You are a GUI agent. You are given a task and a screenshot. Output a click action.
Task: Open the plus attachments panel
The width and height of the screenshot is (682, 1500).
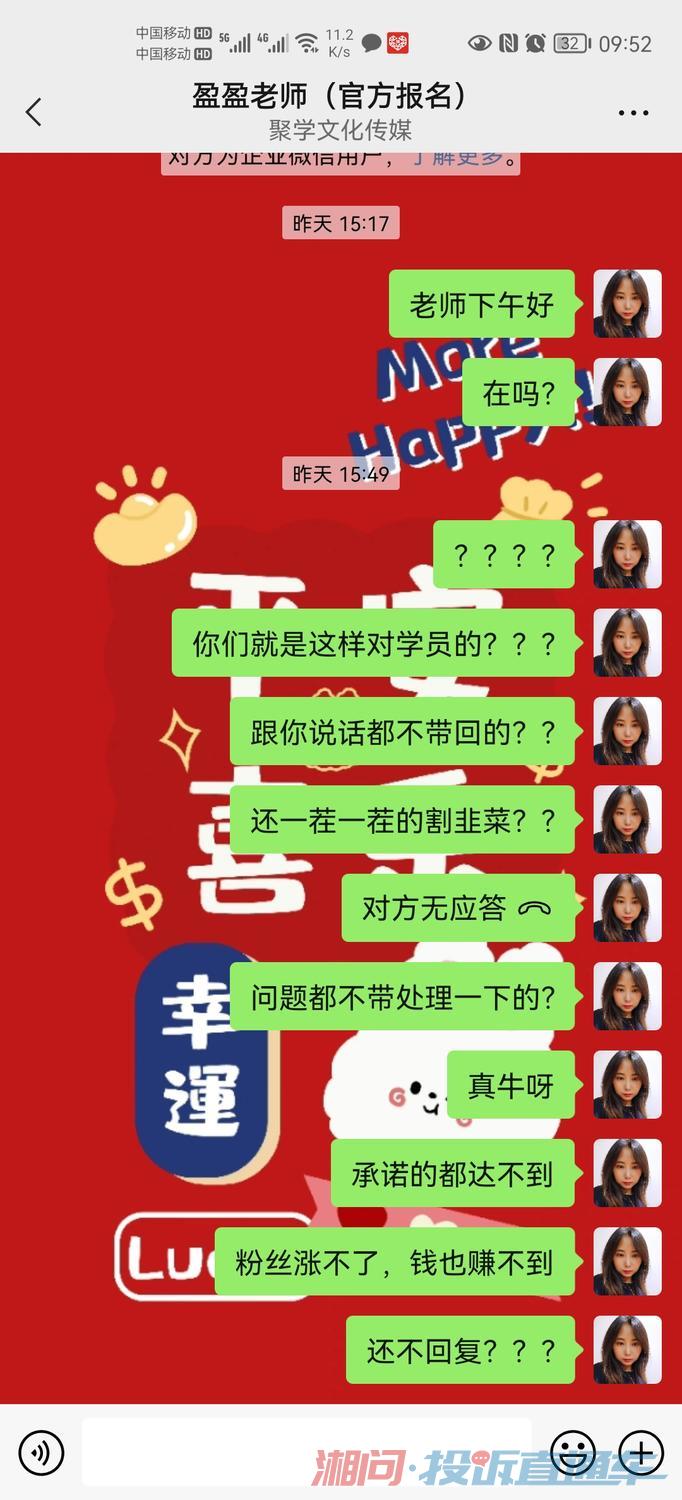641,1452
